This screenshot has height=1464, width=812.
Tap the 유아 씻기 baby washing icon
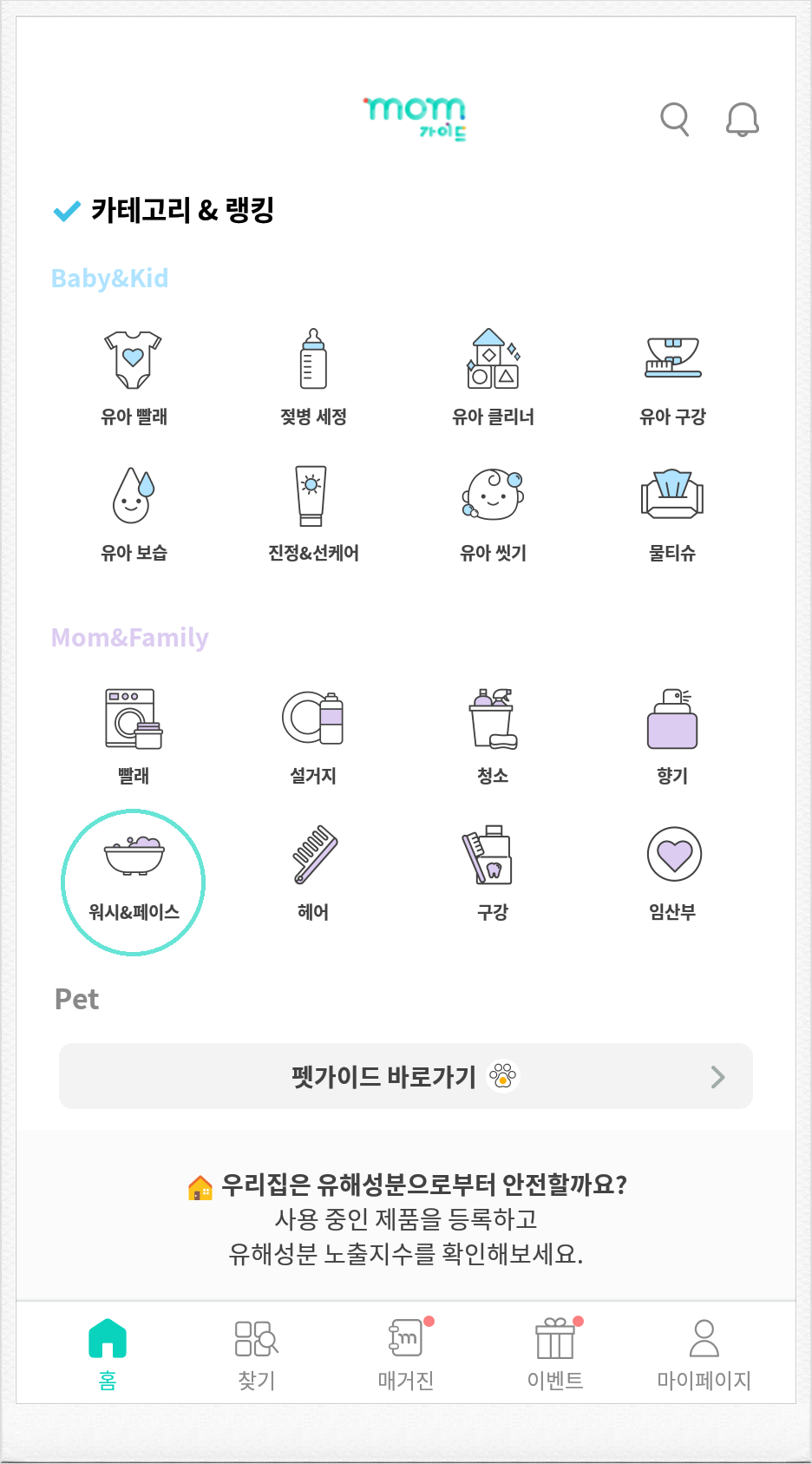[x=493, y=502]
